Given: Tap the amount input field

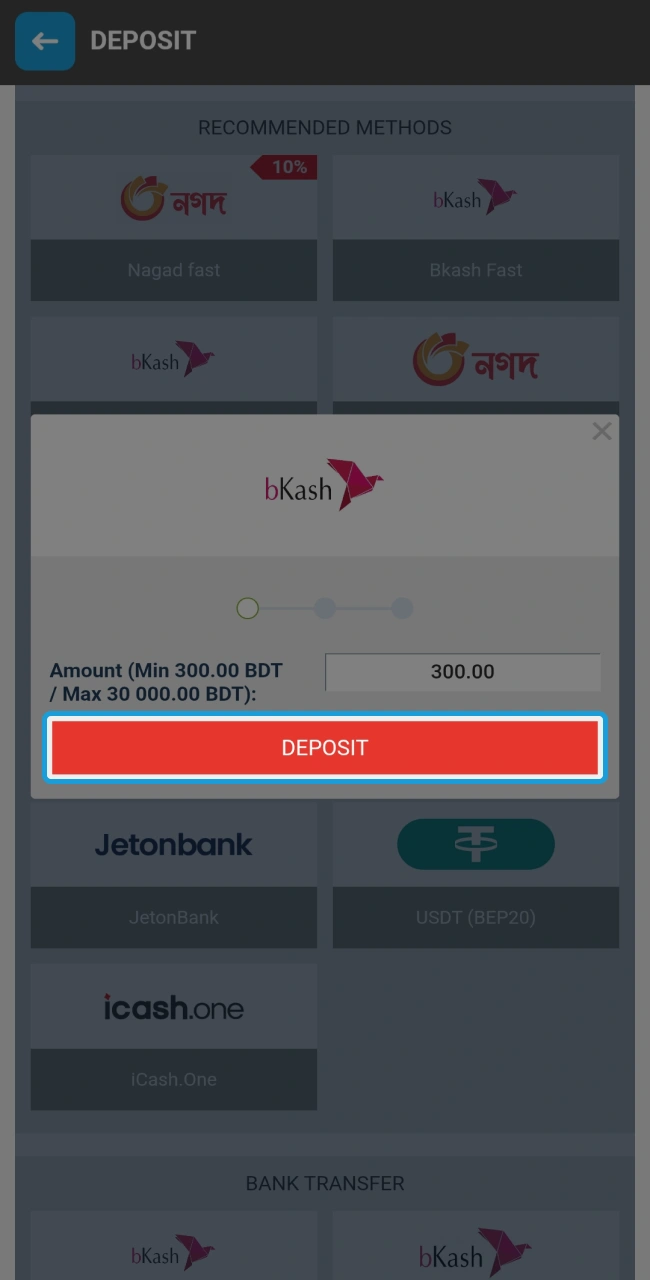Looking at the screenshot, I should (462, 672).
